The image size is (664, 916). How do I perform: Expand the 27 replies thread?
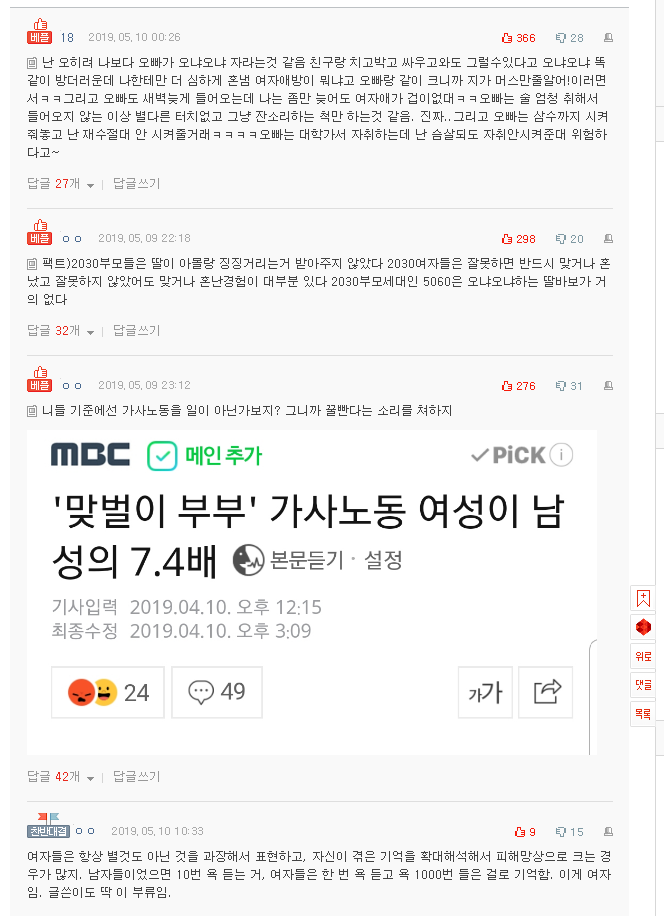pyautogui.click(x=60, y=184)
